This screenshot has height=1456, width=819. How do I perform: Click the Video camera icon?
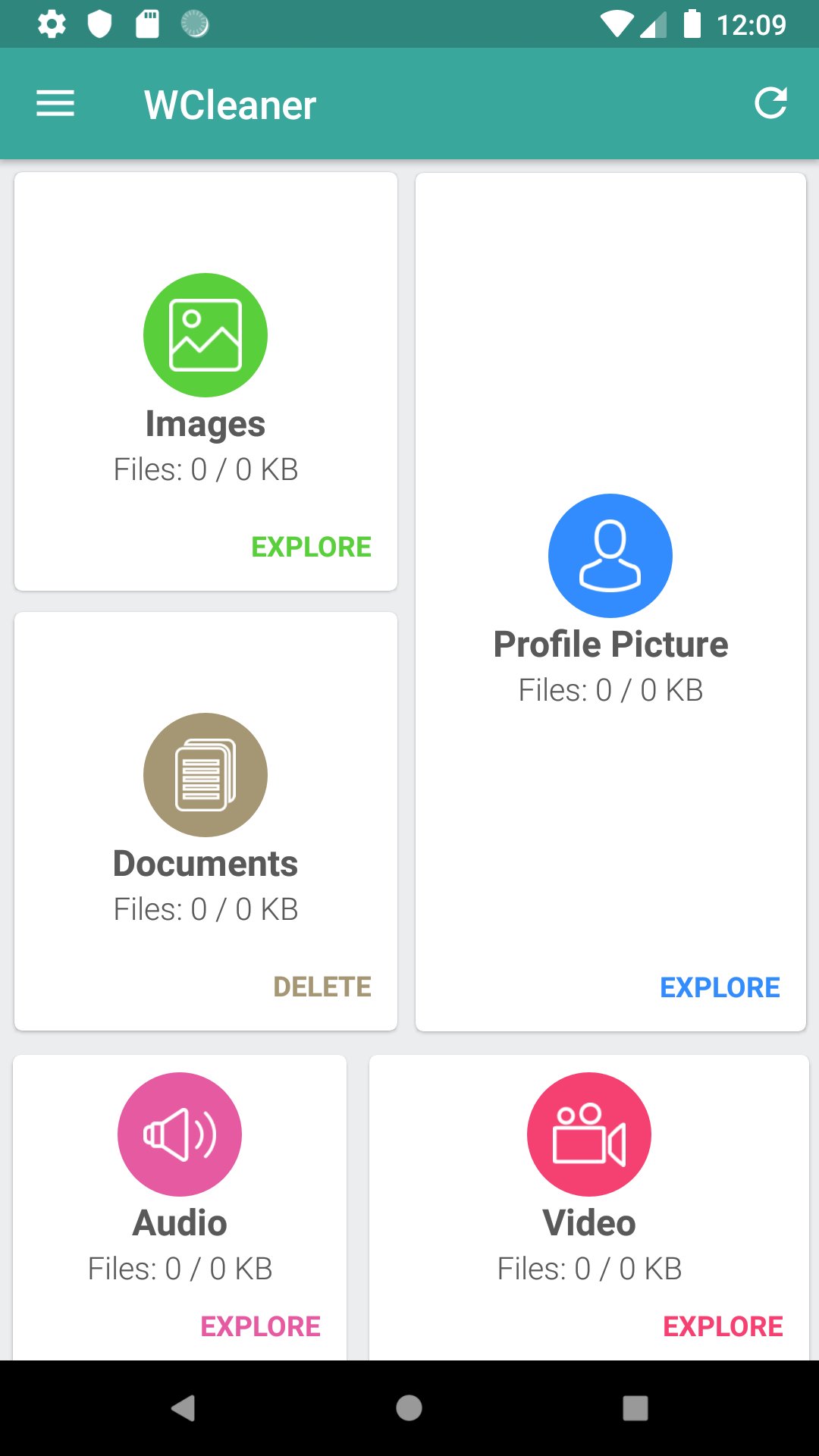pos(588,1133)
